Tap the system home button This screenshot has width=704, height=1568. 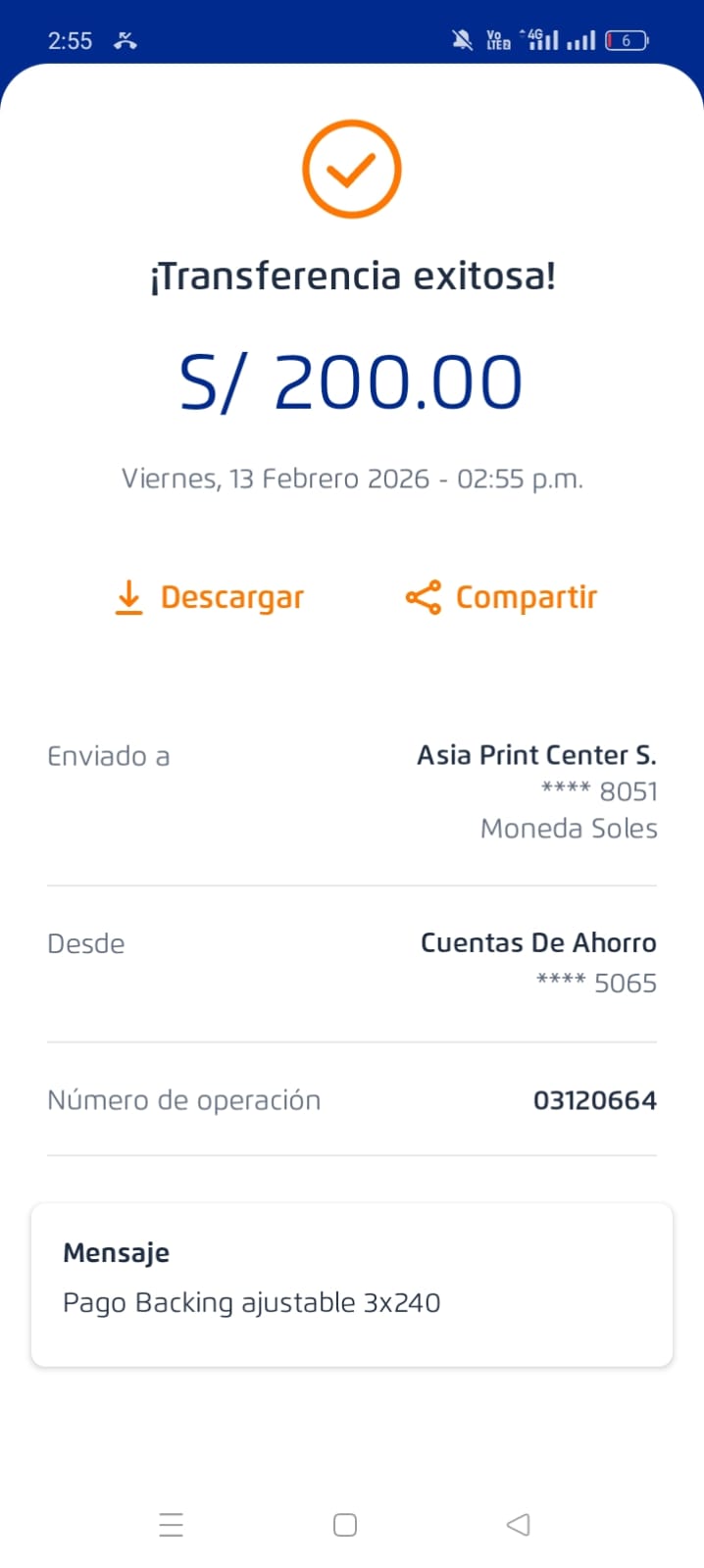pos(345,1525)
